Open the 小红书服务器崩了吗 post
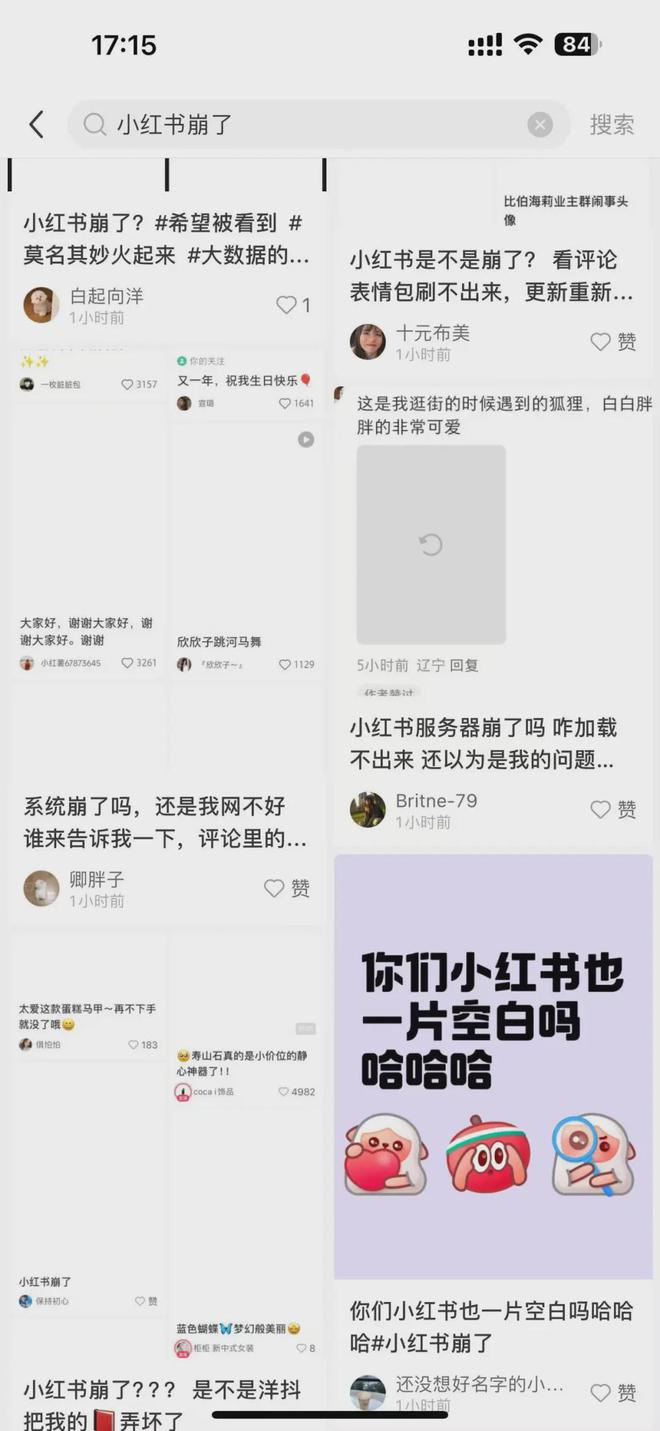Screen dimensions: 660x1431 point(481,744)
